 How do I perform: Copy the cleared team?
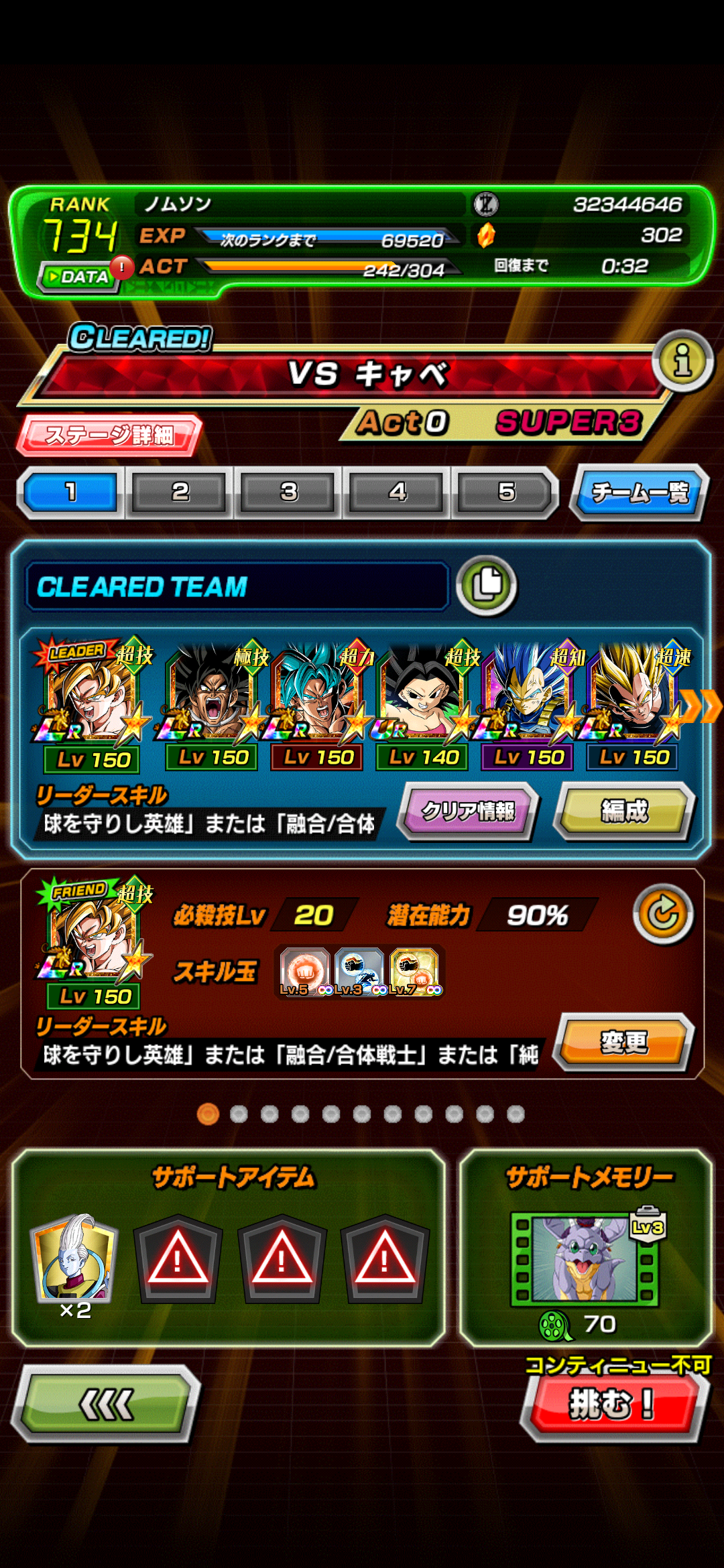(x=487, y=585)
